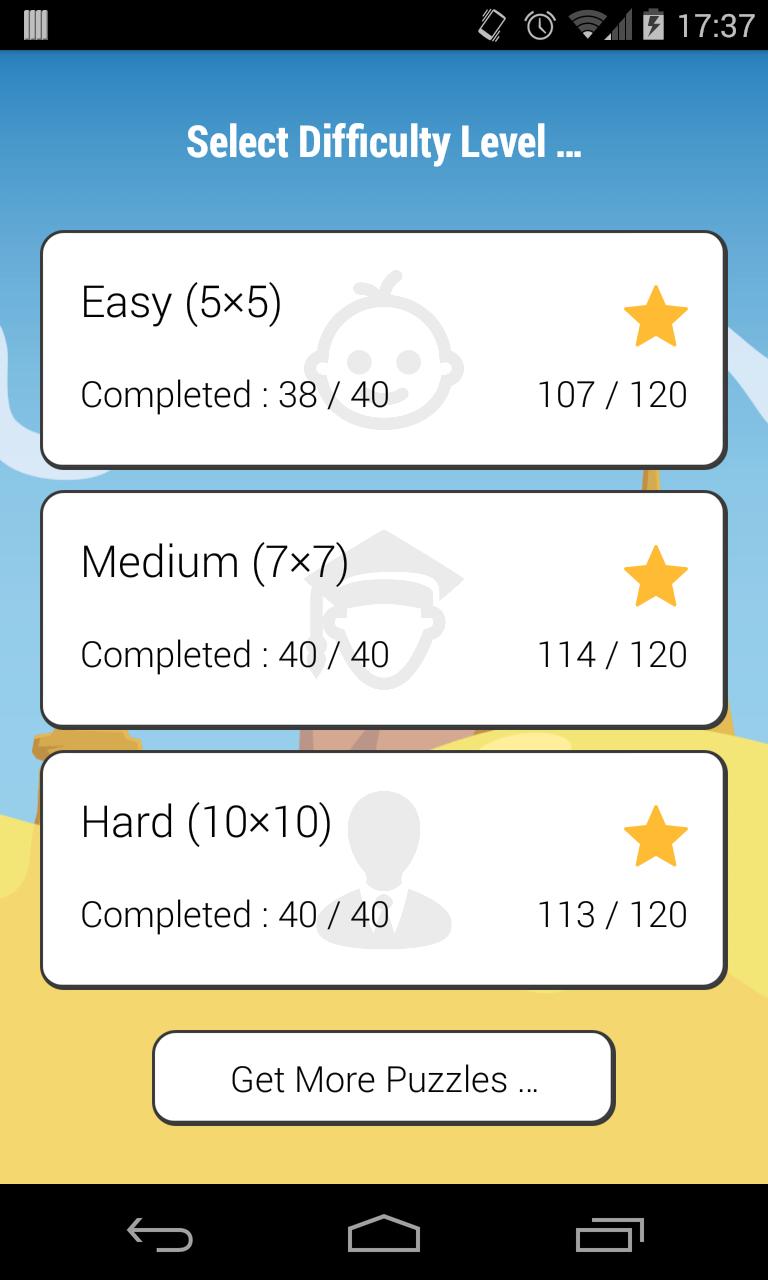Go back using the system back button

pos(160,1234)
